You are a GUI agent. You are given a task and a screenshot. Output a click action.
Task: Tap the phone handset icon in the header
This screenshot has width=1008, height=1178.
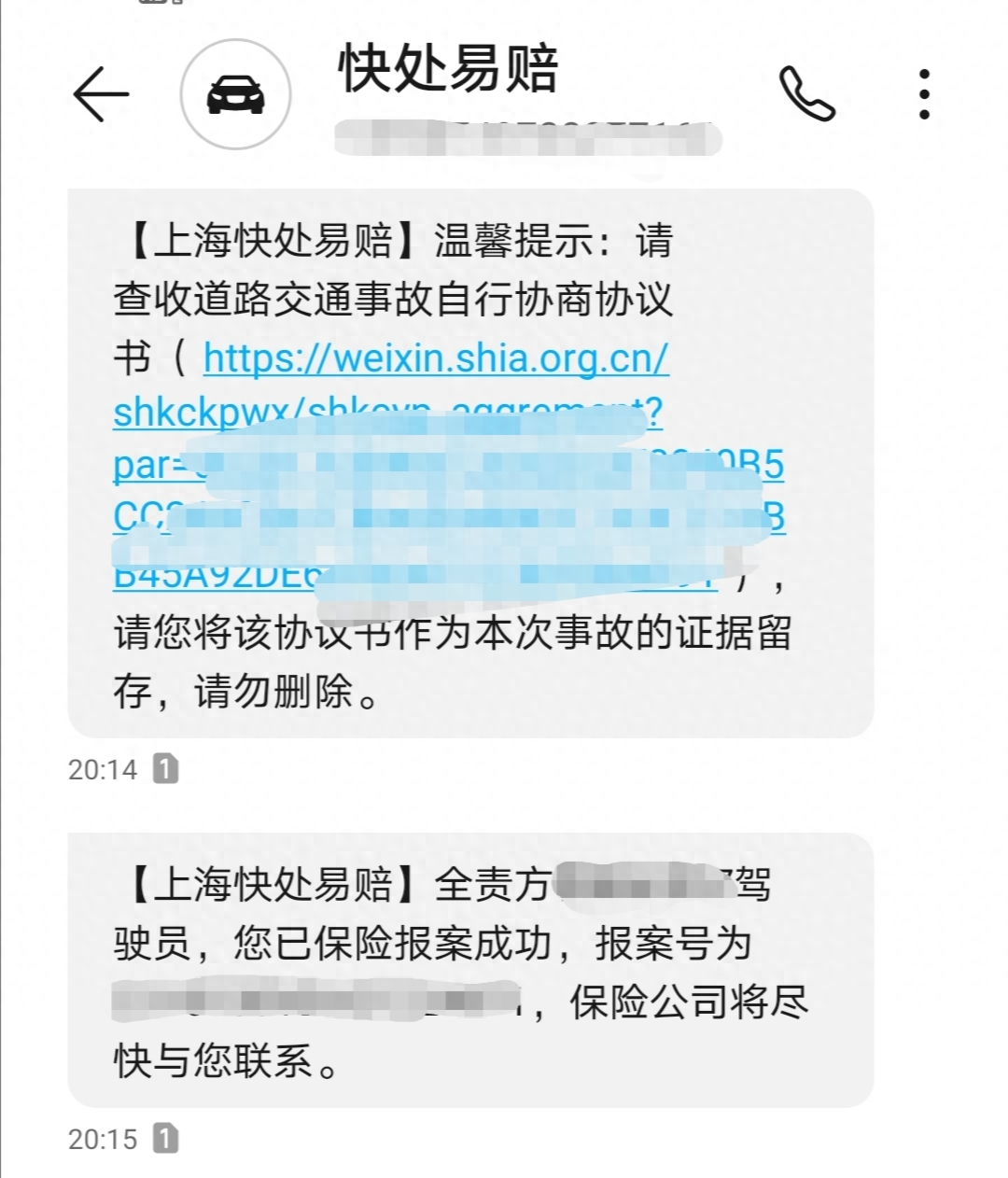pos(808,93)
